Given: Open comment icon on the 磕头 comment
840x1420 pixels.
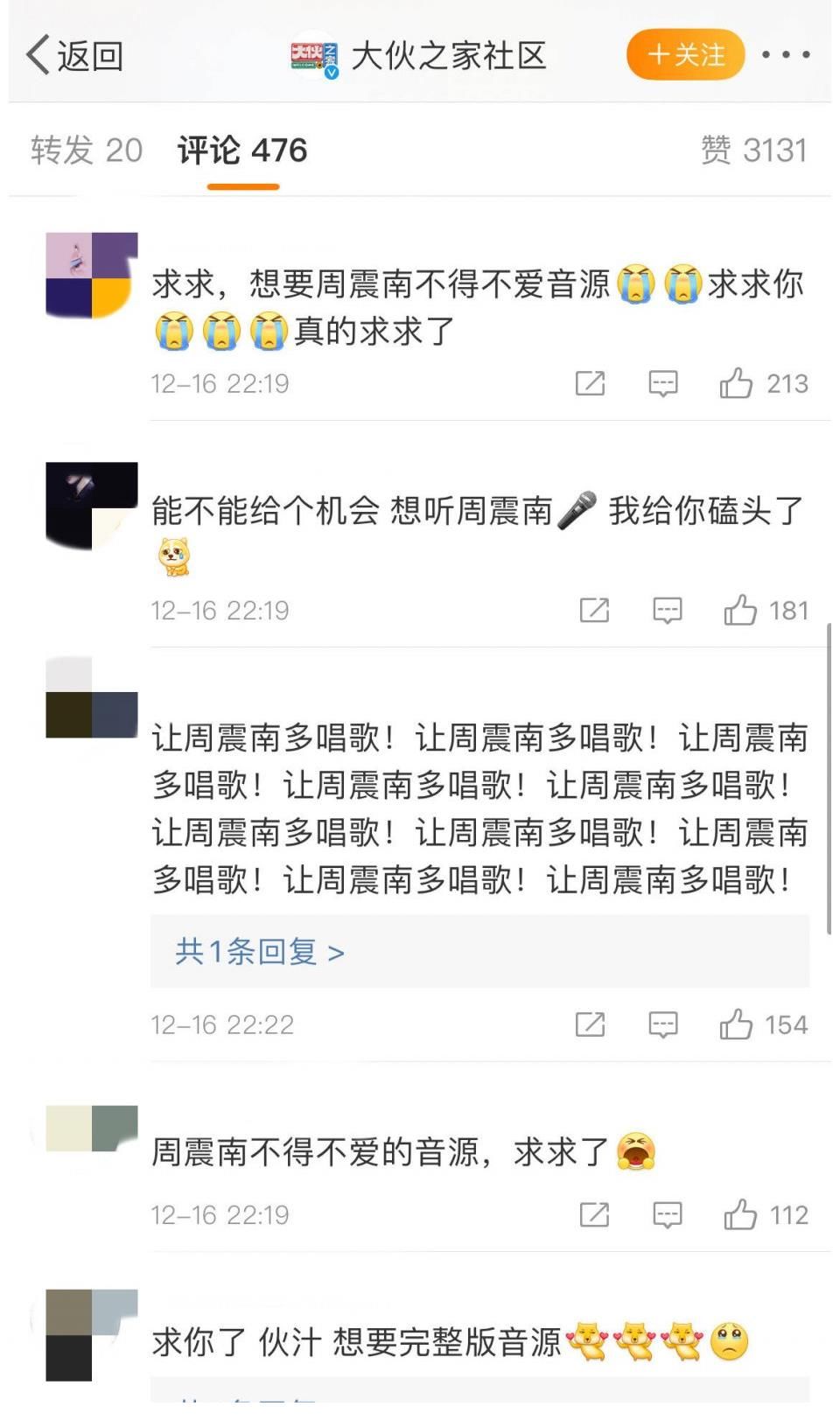Looking at the screenshot, I should 667,610.
